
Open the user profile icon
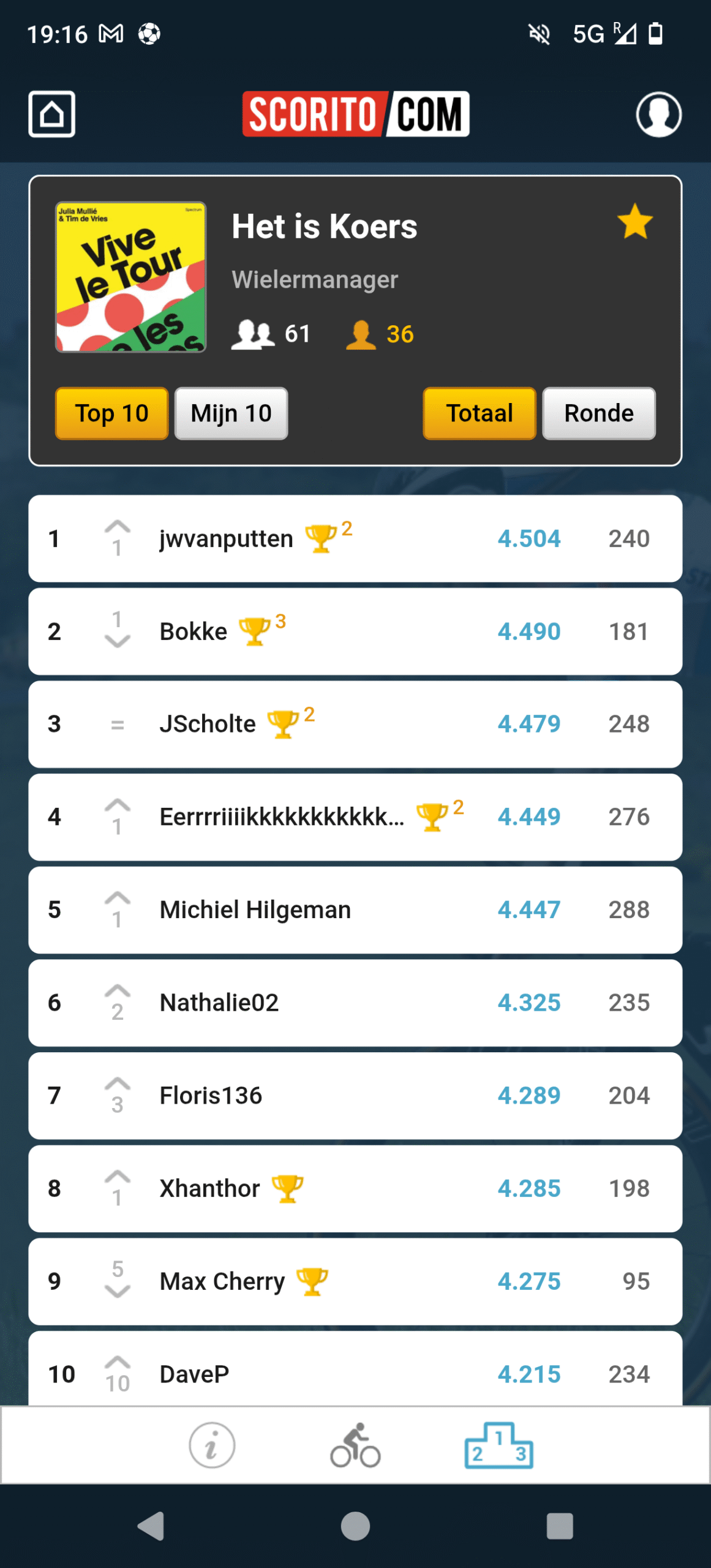pyautogui.click(x=658, y=114)
